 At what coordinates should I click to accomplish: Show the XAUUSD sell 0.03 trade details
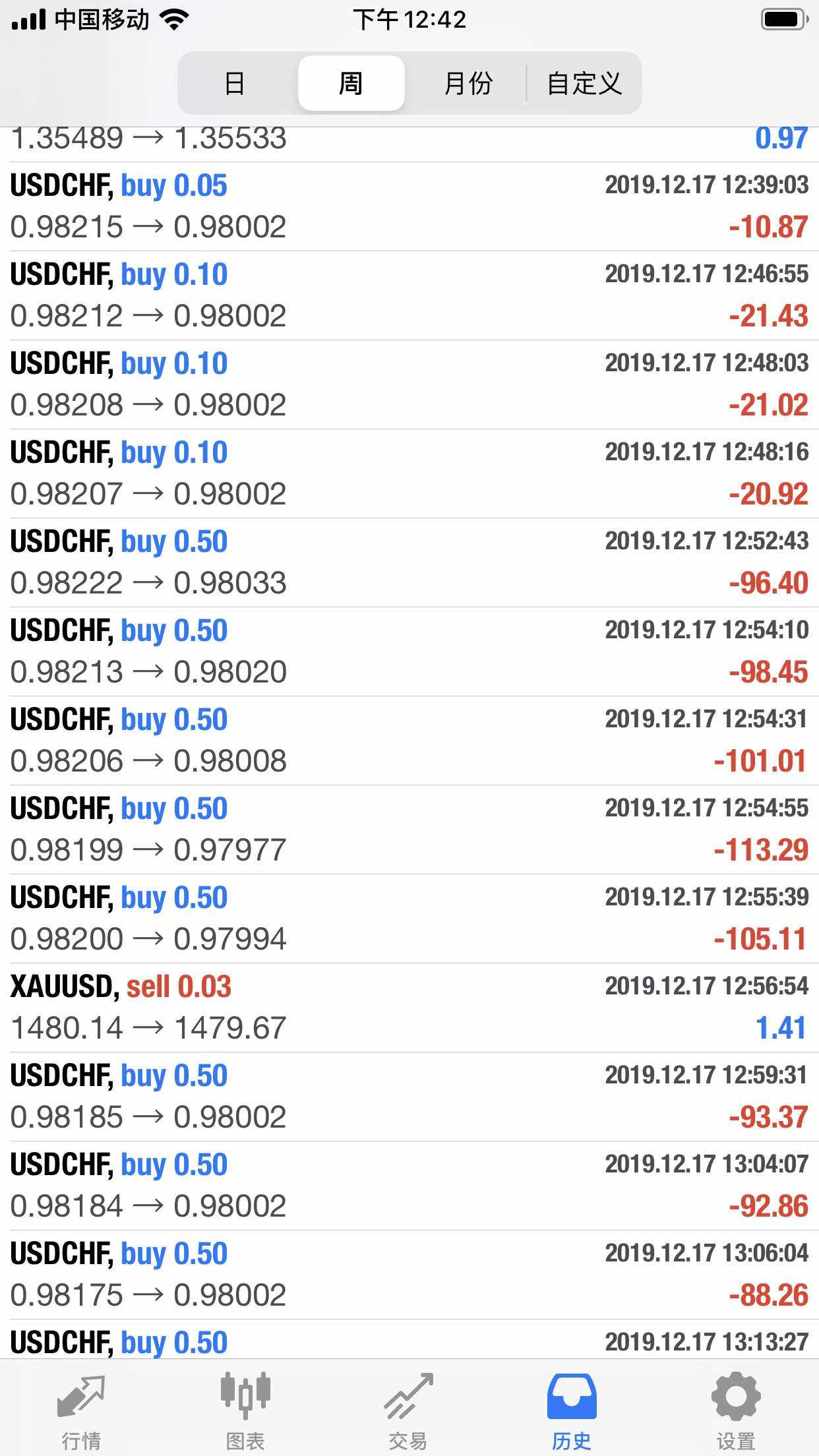(x=409, y=1008)
